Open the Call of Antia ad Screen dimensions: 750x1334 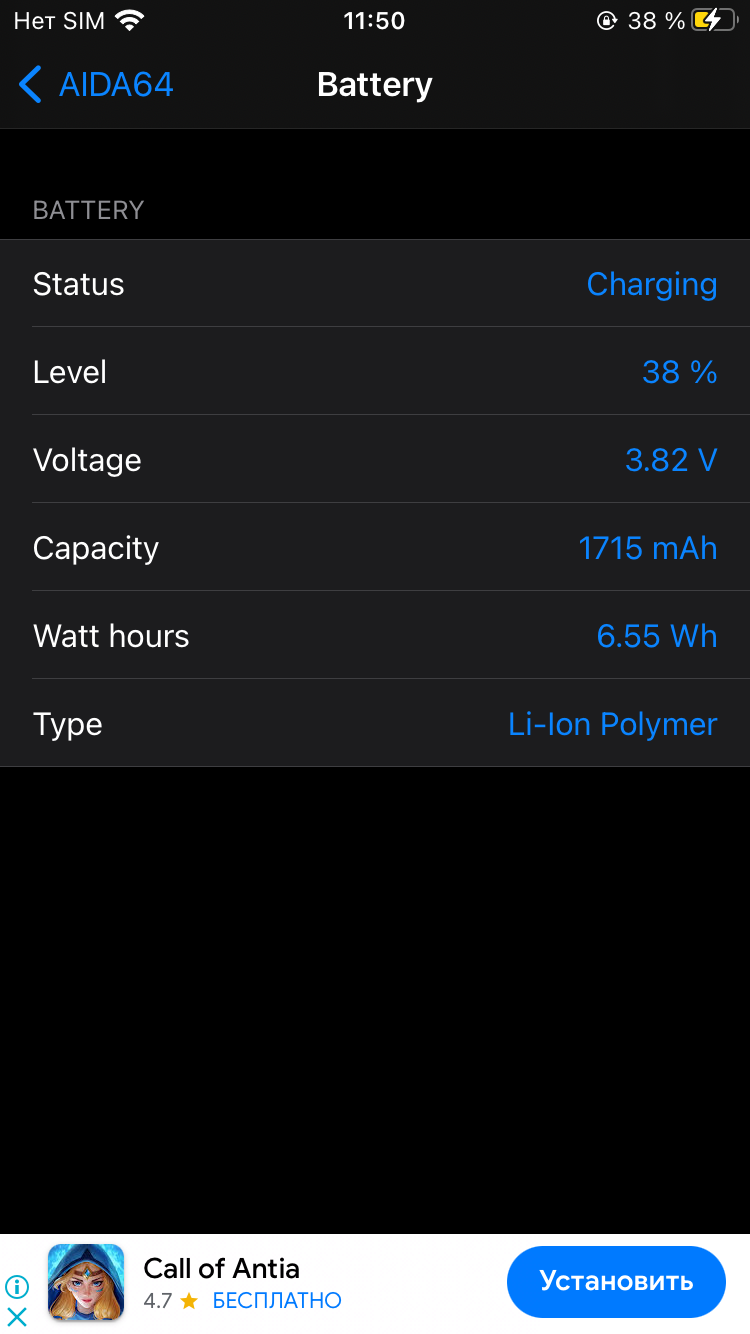221,1268
